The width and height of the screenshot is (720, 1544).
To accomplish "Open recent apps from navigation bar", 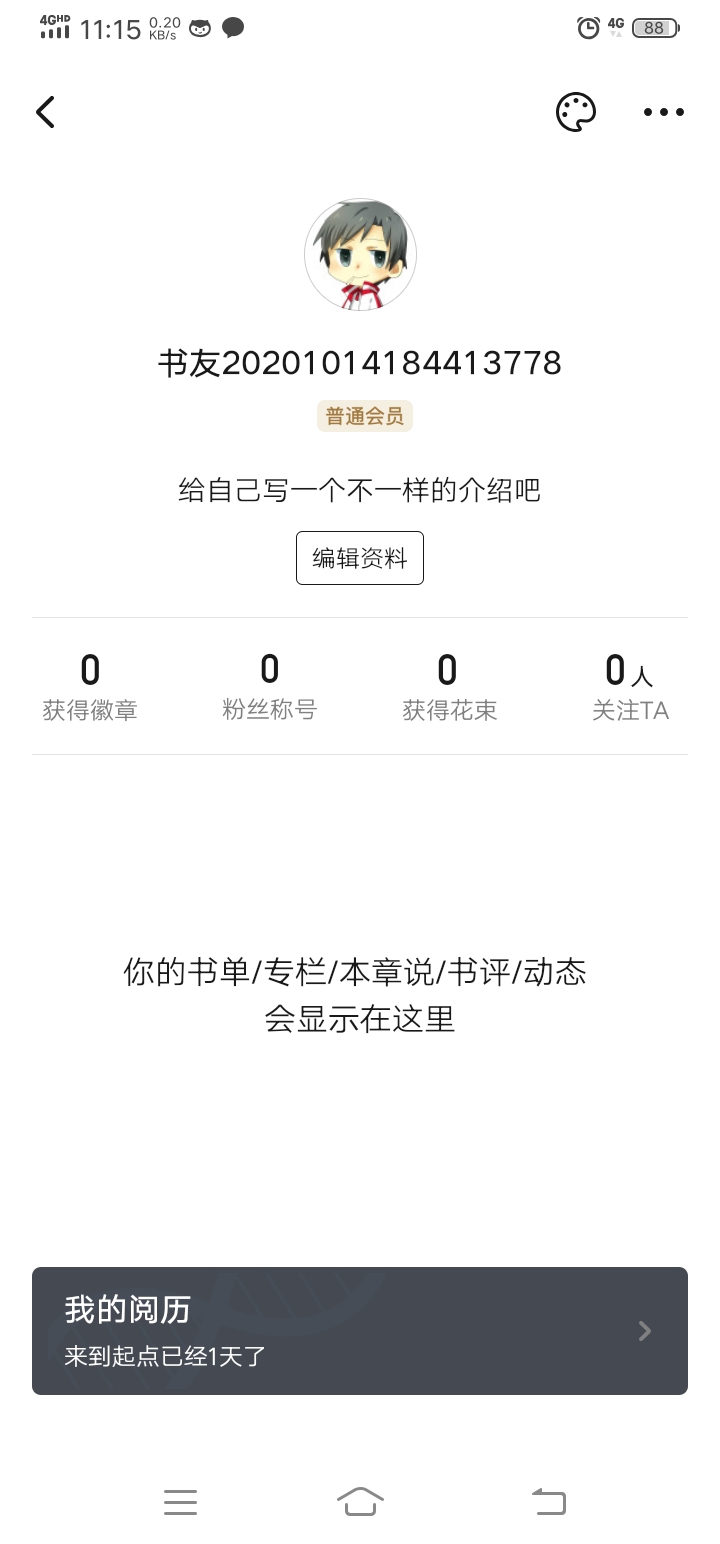I will 180,1501.
